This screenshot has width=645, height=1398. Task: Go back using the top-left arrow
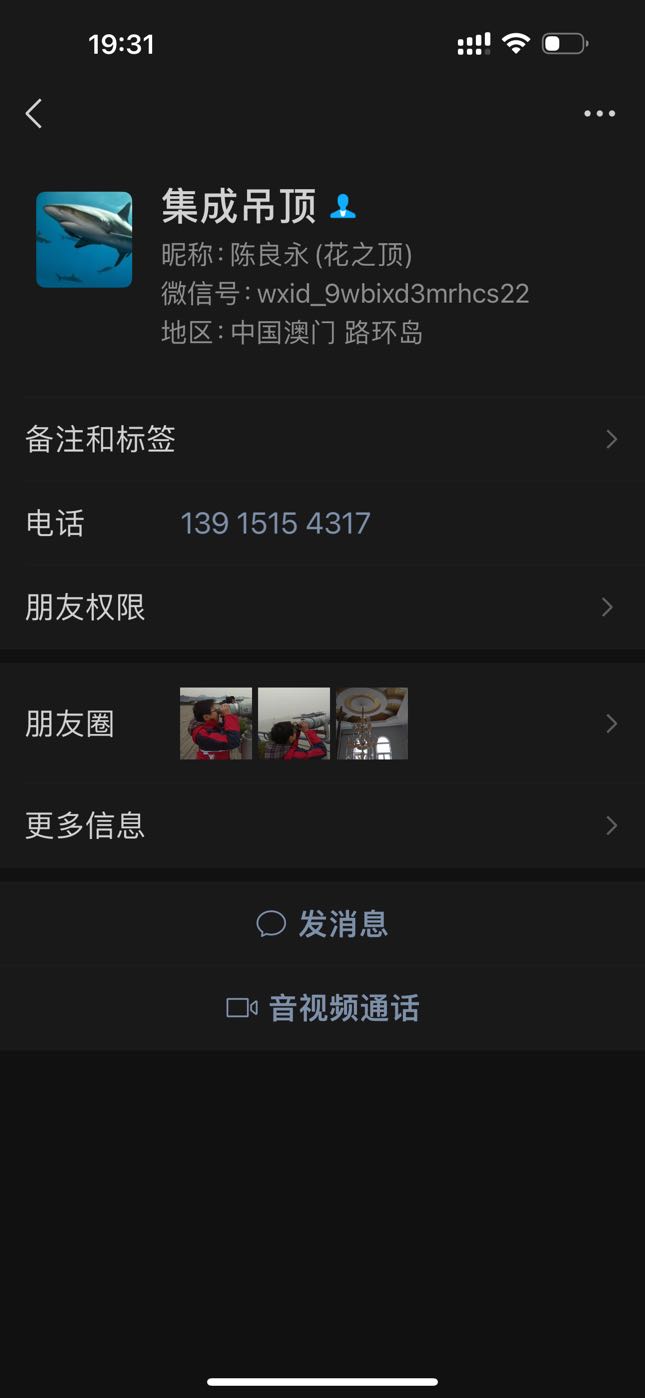[34, 113]
